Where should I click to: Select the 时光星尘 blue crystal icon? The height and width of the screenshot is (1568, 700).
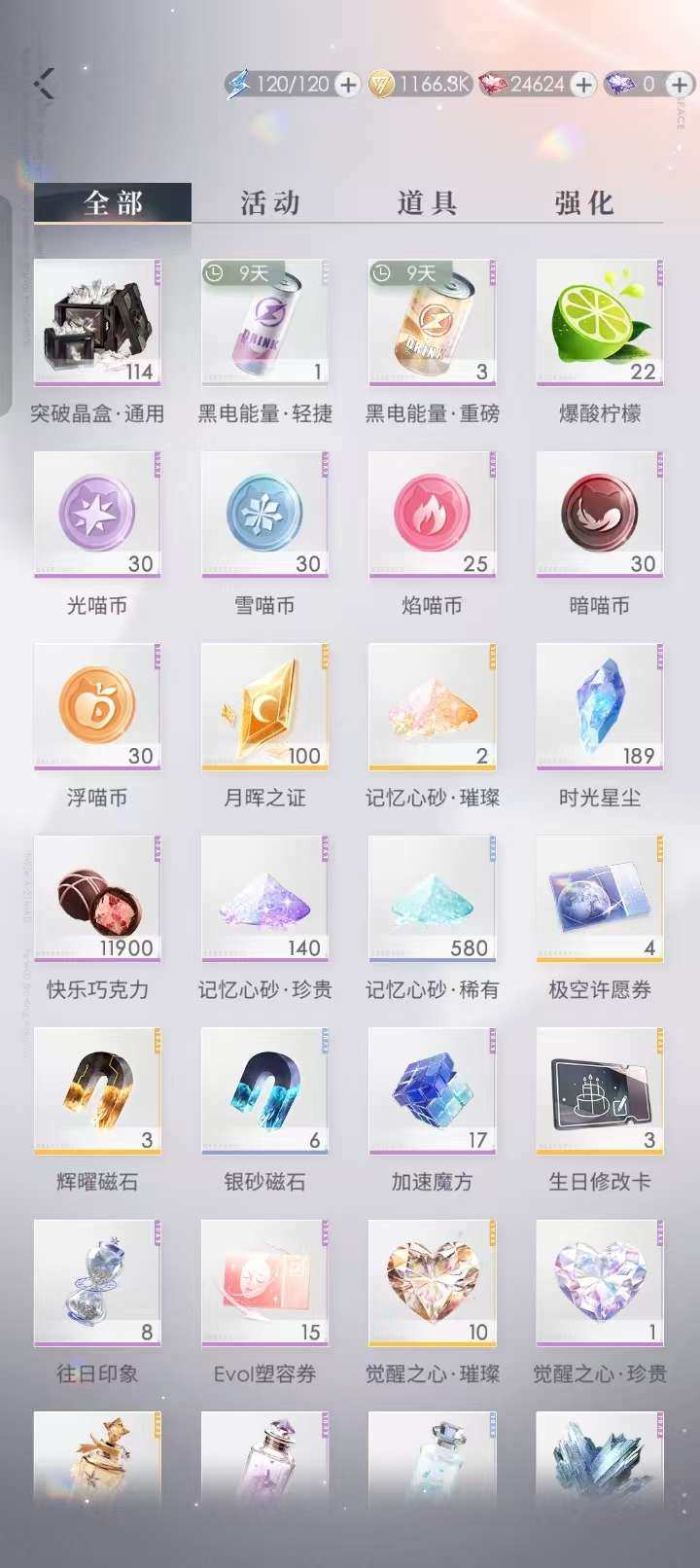[598, 707]
